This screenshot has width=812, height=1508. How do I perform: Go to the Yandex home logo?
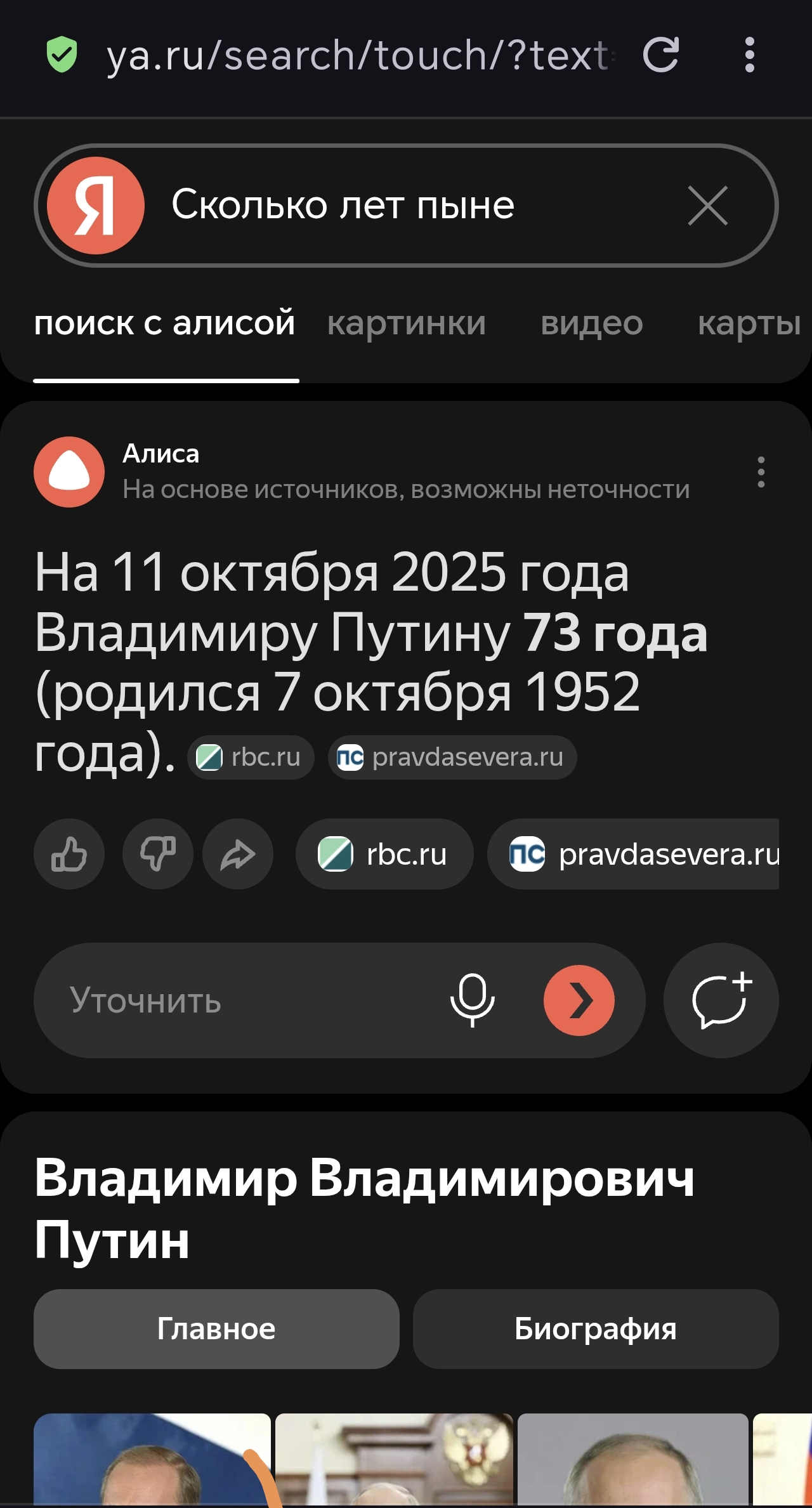click(x=96, y=206)
